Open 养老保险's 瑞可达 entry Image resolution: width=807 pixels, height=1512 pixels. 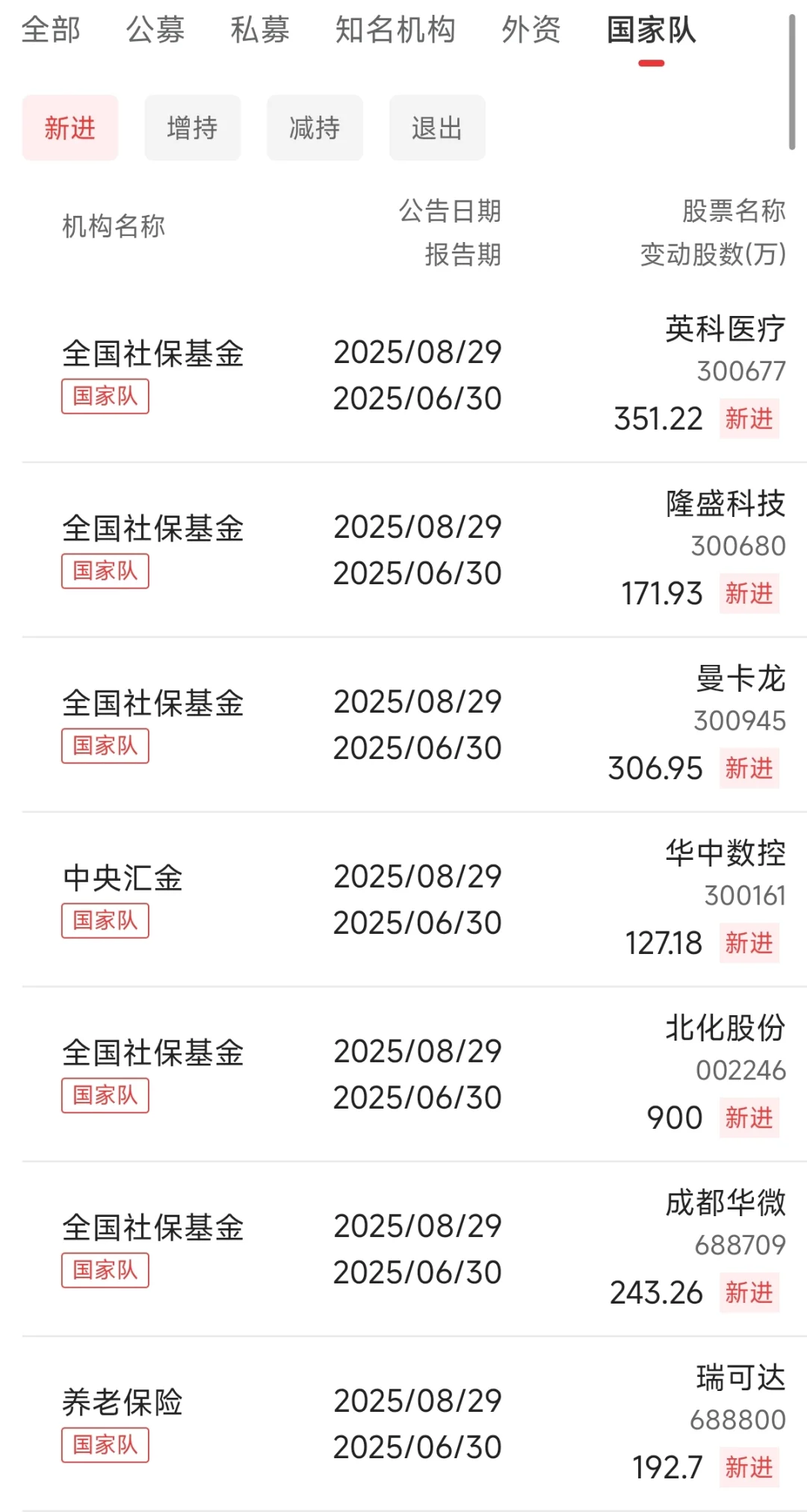(415, 1424)
